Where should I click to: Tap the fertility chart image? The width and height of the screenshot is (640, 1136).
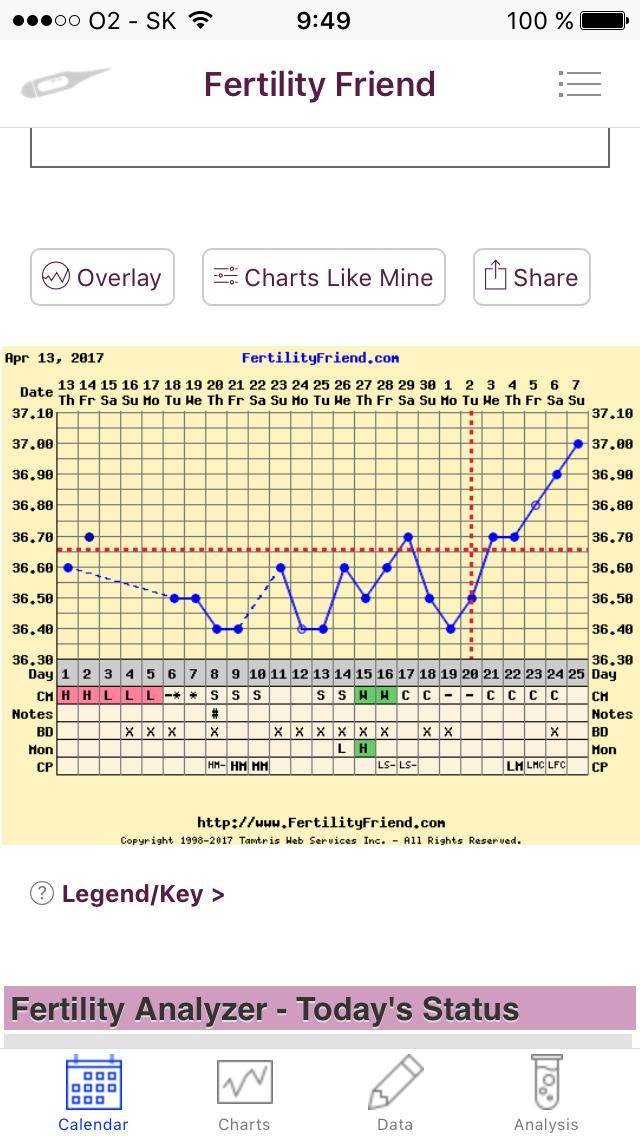pos(320,596)
